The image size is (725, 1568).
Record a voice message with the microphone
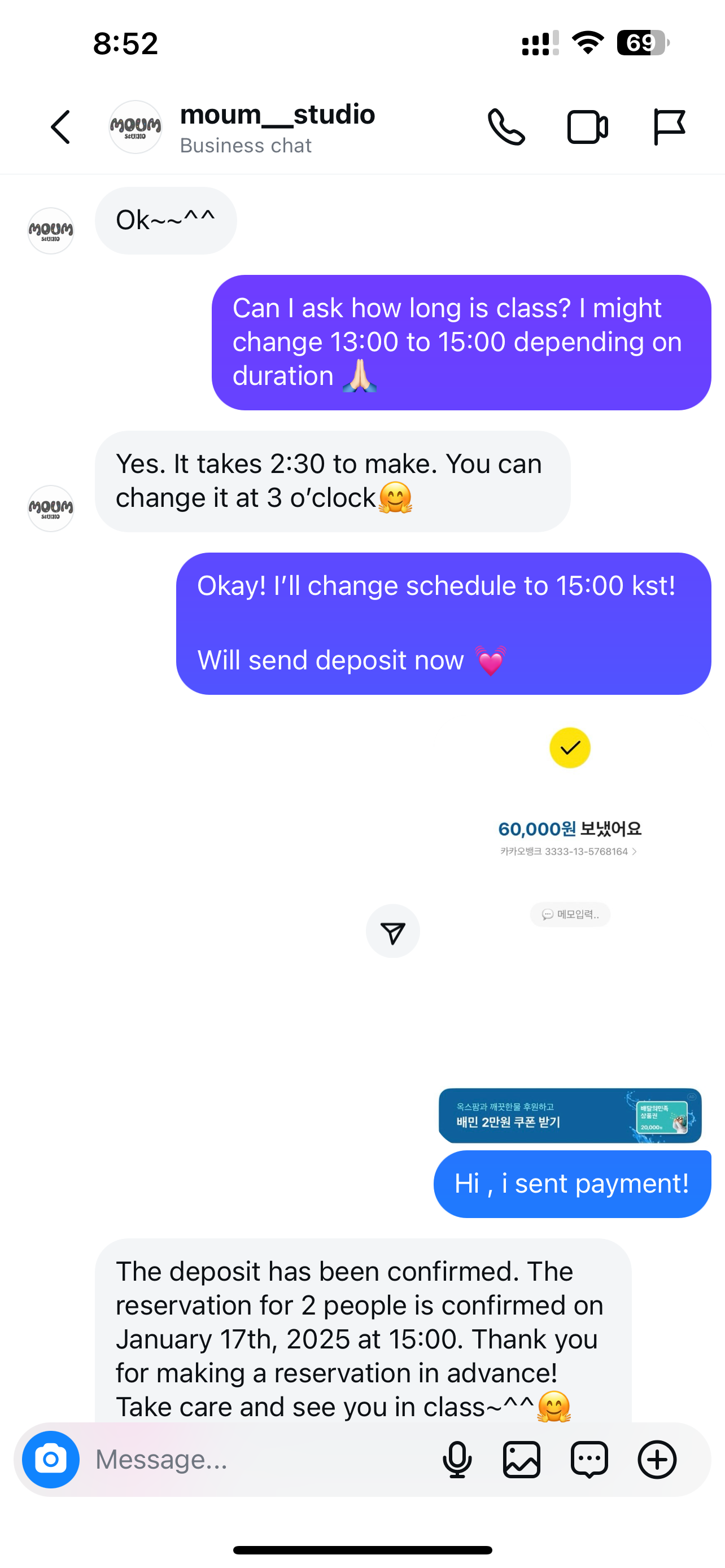[x=457, y=1459]
